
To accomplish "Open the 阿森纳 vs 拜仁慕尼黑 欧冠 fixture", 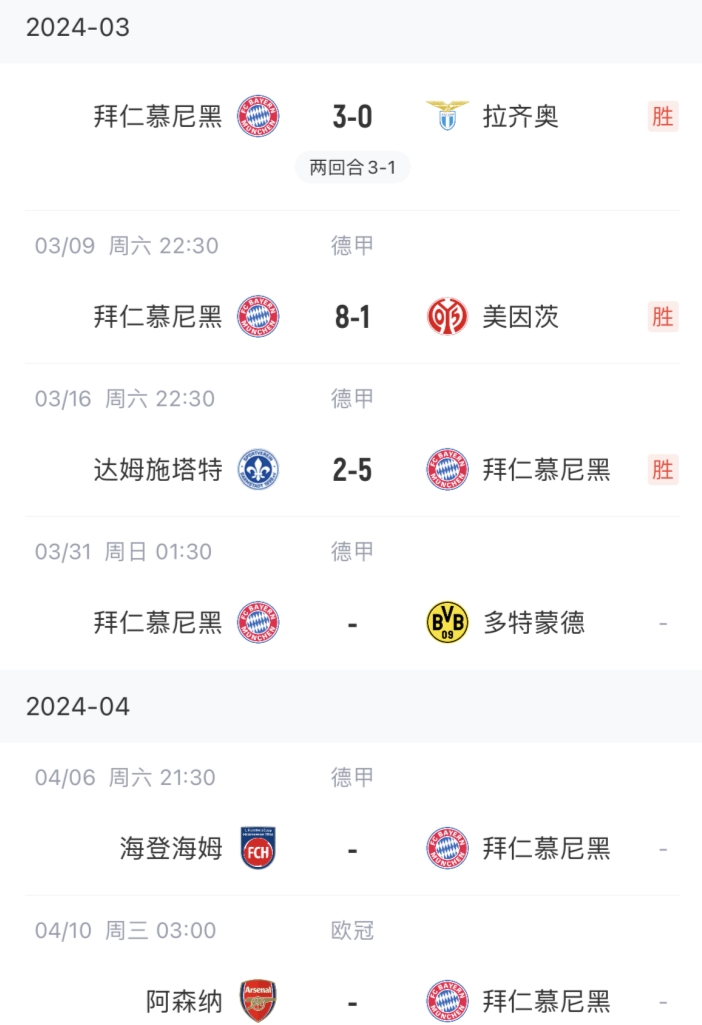I will (x=352, y=1001).
